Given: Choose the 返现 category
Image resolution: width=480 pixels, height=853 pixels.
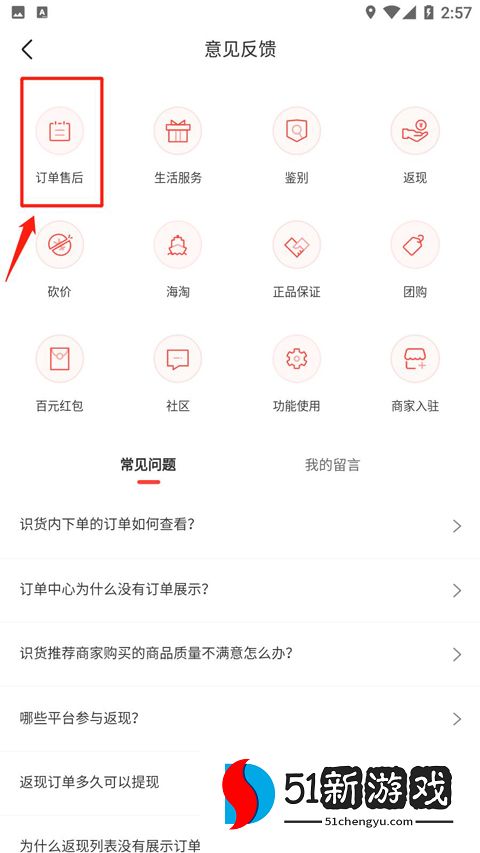Looking at the screenshot, I should point(415,146).
